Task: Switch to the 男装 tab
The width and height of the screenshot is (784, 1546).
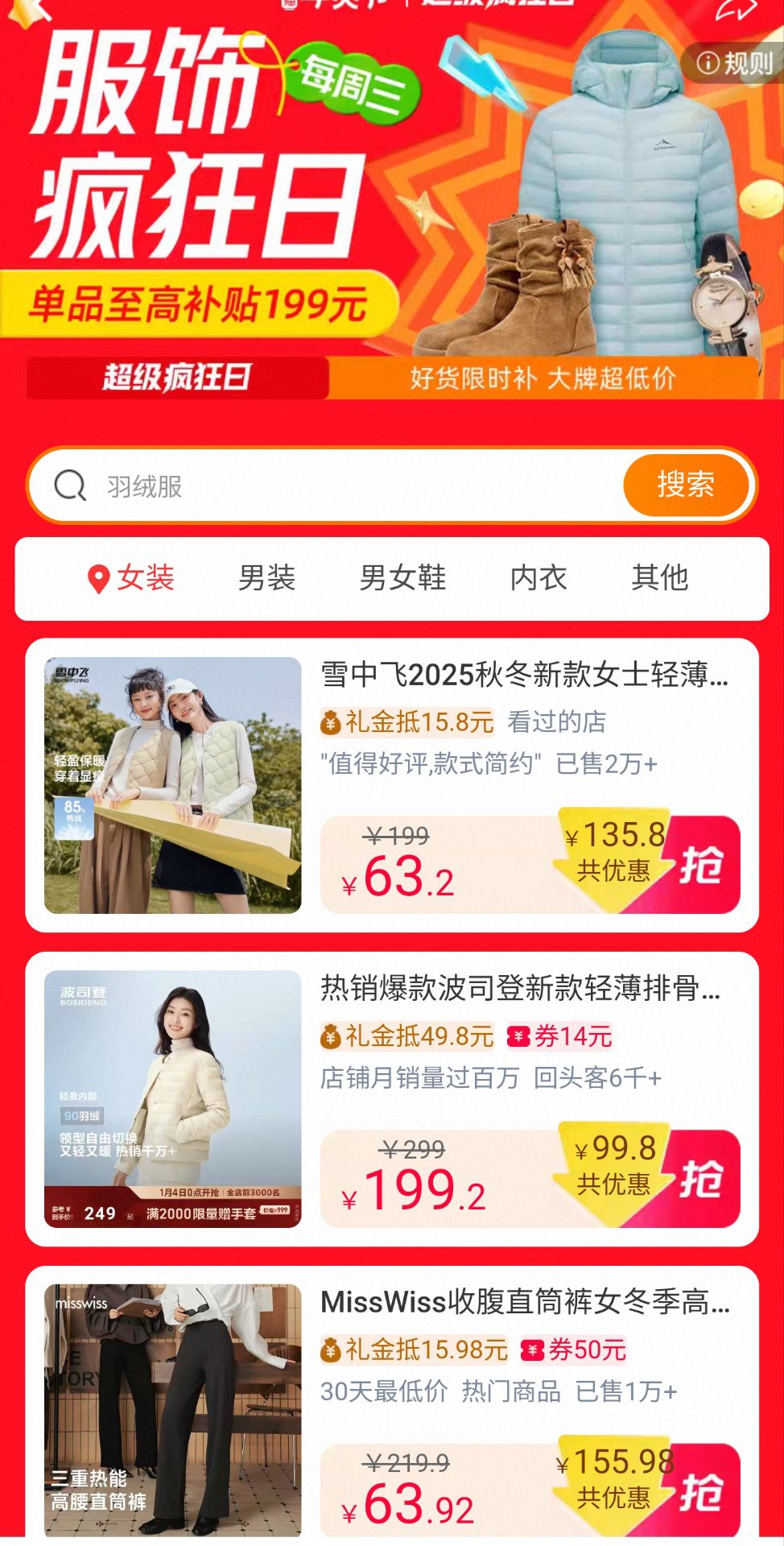Action: [x=266, y=578]
